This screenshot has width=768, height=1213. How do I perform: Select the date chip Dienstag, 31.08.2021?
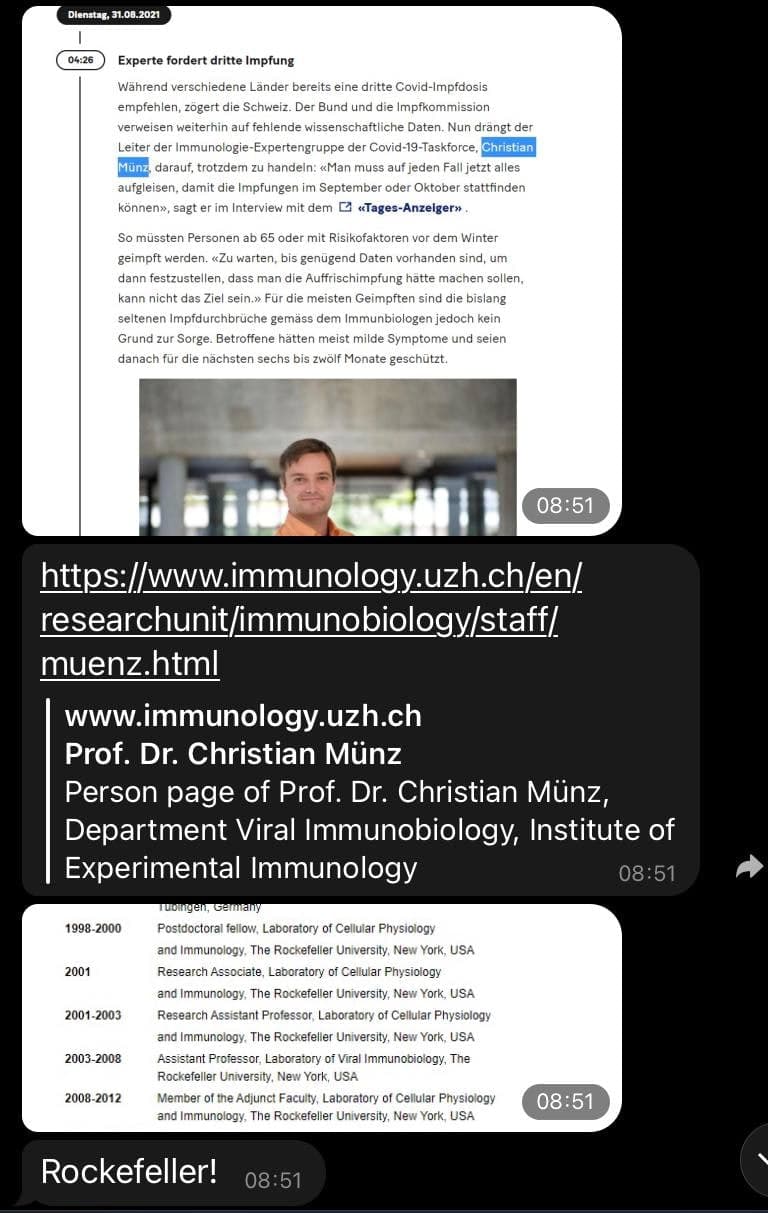pos(111,16)
